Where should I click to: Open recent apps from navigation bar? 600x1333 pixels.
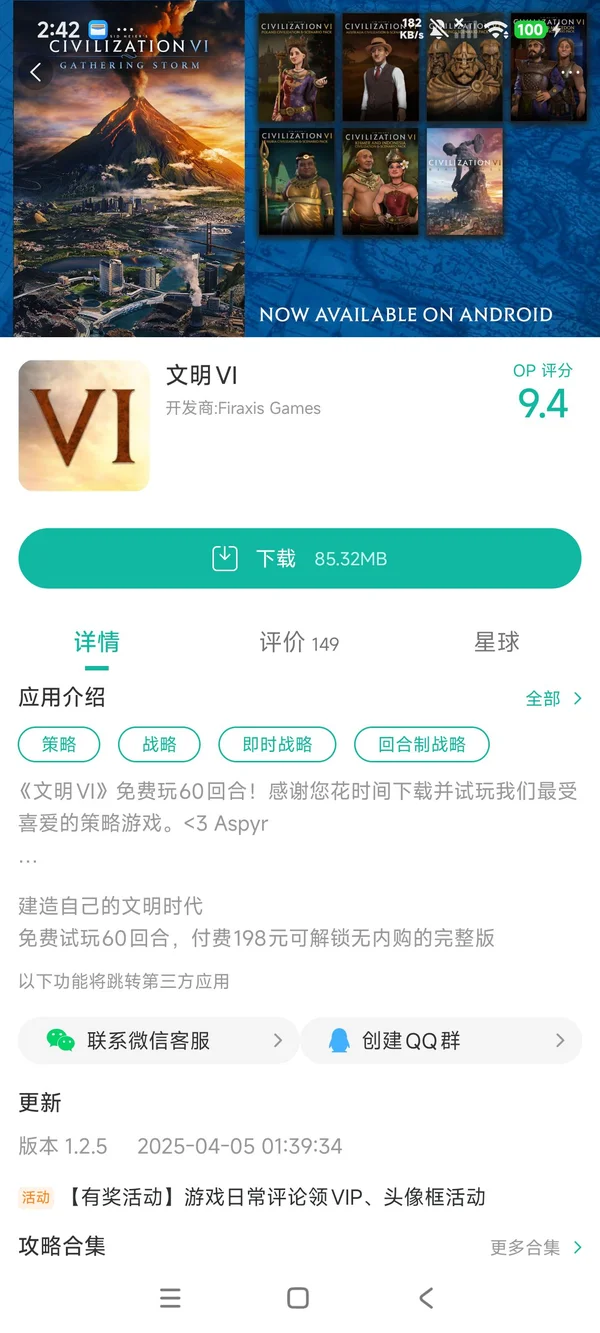(x=170, y=1298)
